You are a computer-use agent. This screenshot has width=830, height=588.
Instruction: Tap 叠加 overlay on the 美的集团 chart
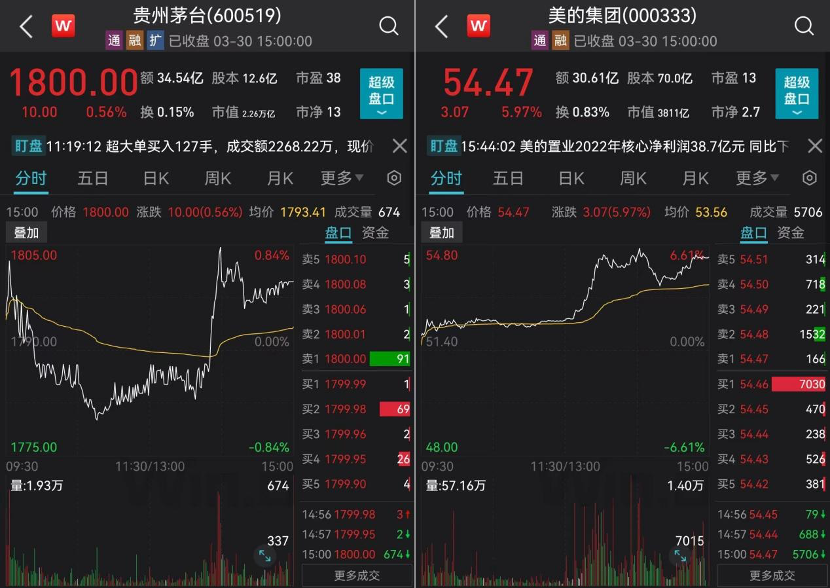(x=441, y=232)
